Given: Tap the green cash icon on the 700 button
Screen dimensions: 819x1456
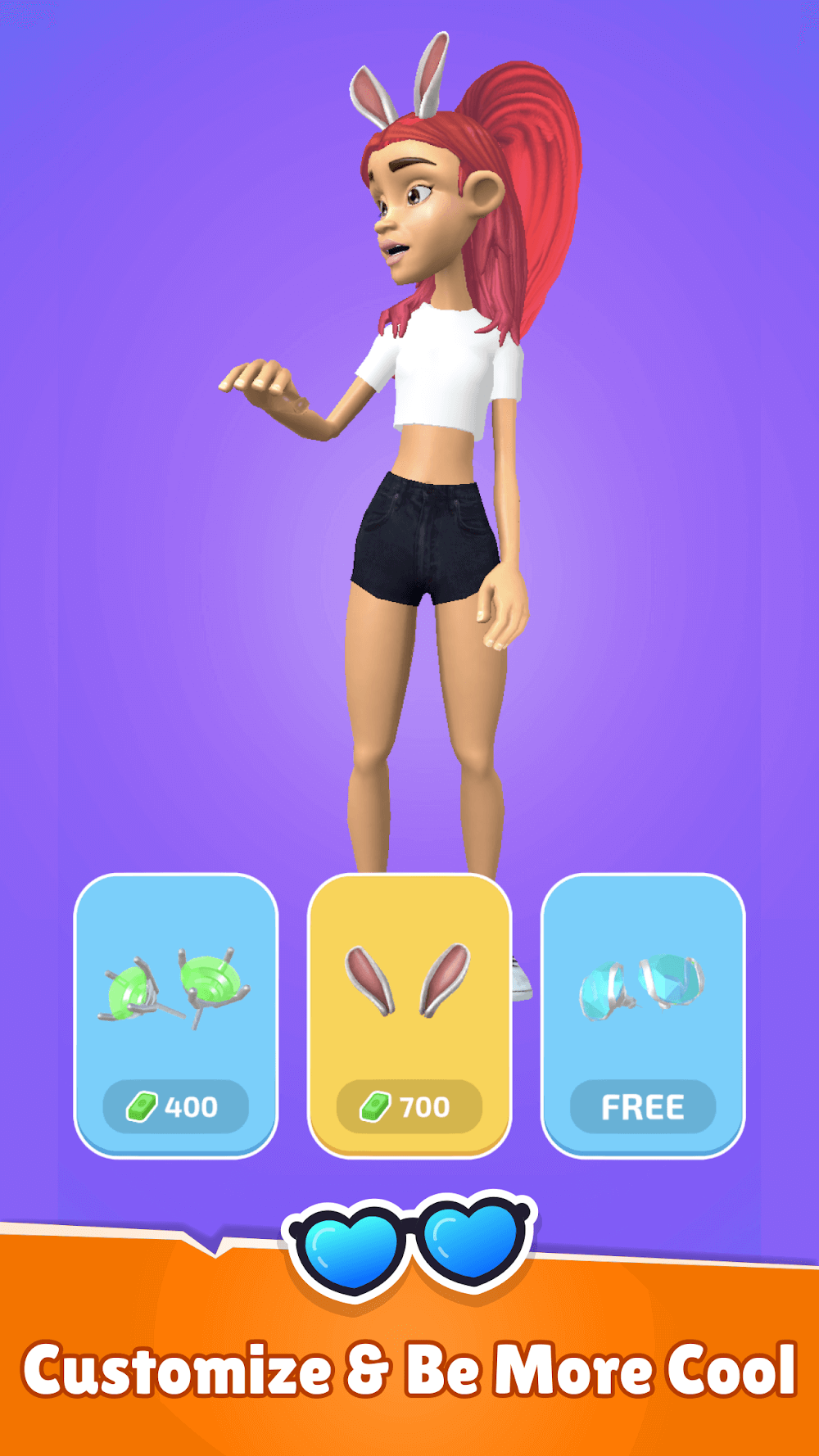Looking at the screenshot, I should point(374,1105).
